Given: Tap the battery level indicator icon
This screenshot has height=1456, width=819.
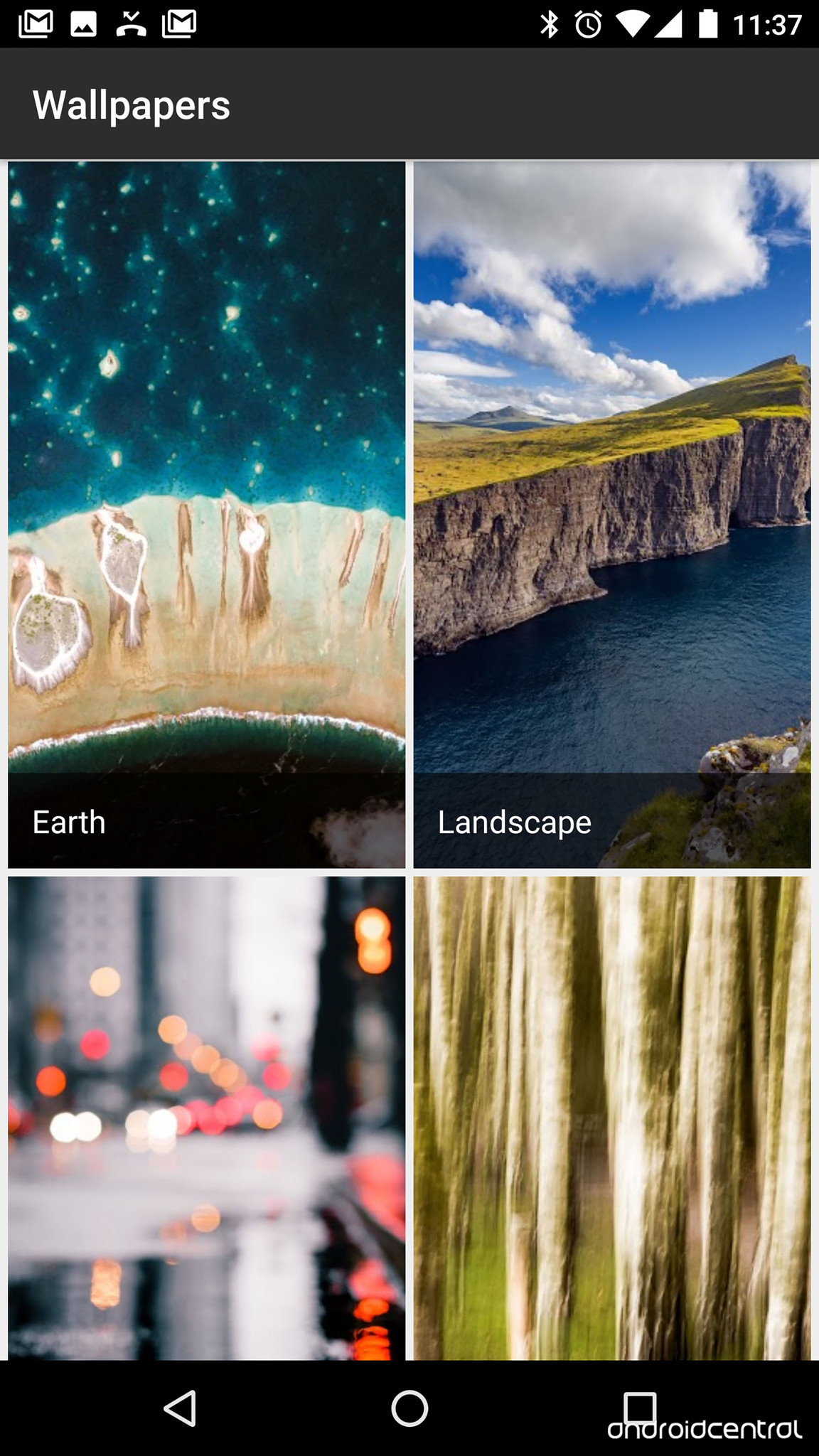Looking at the screenshot, I should point(707,23).
